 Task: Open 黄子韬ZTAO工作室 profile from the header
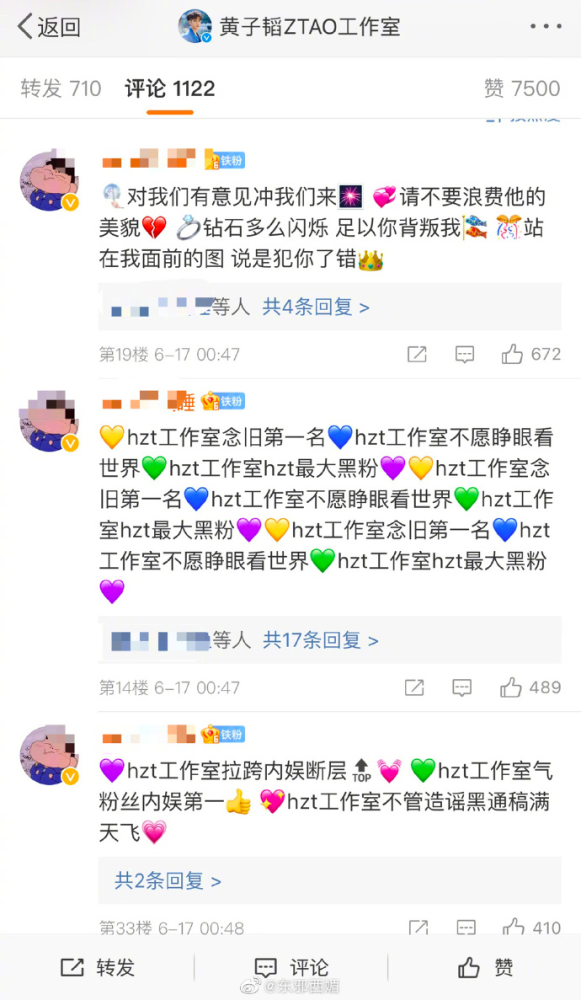pyautogui.click(x=289, y=27)
